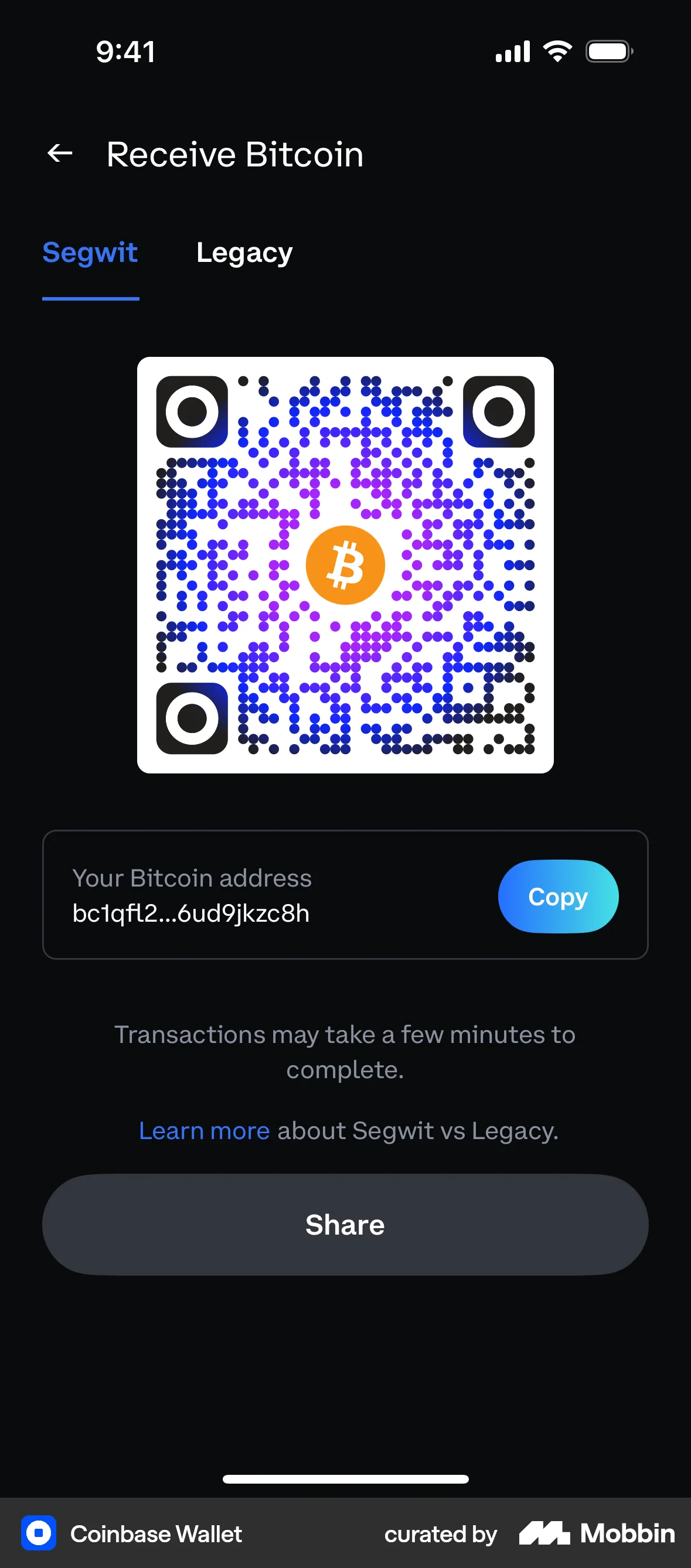Tap the Your Bitcoin address label
691x1568 pixels.
(191, 878)
